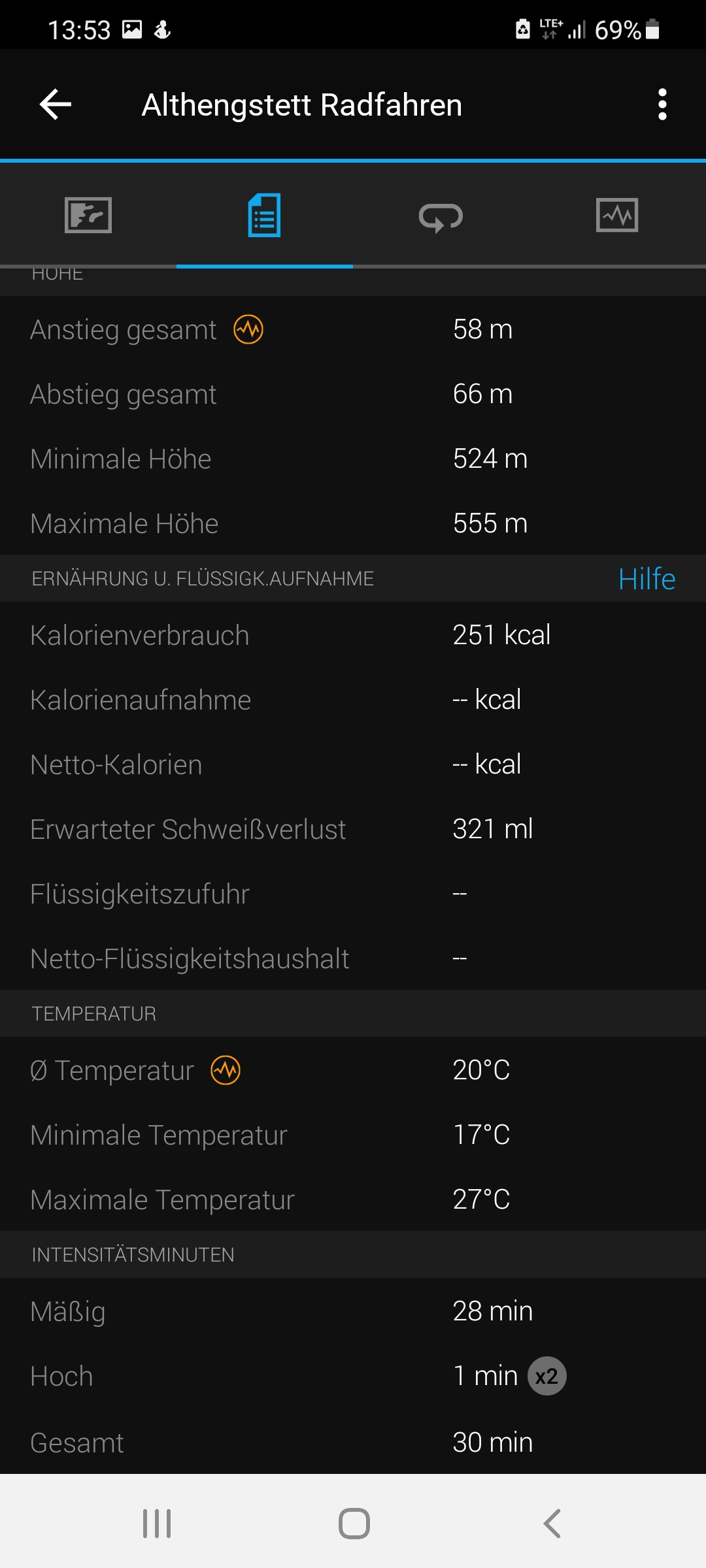This screenshot has width=706, height=1568.
Task: Open the system recent apps view
Action: tap(157, 1524)
